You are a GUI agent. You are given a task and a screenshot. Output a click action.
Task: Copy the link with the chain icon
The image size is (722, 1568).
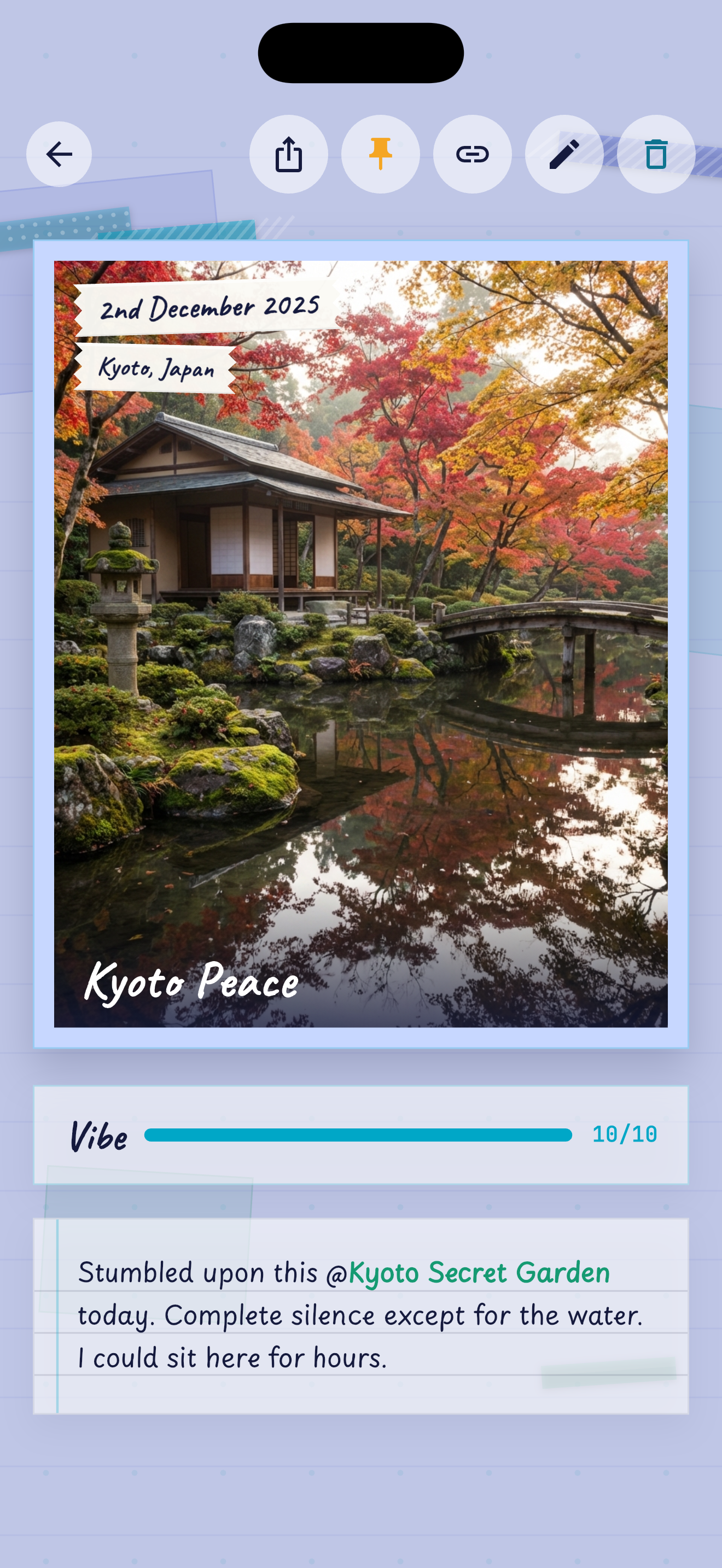473,154
